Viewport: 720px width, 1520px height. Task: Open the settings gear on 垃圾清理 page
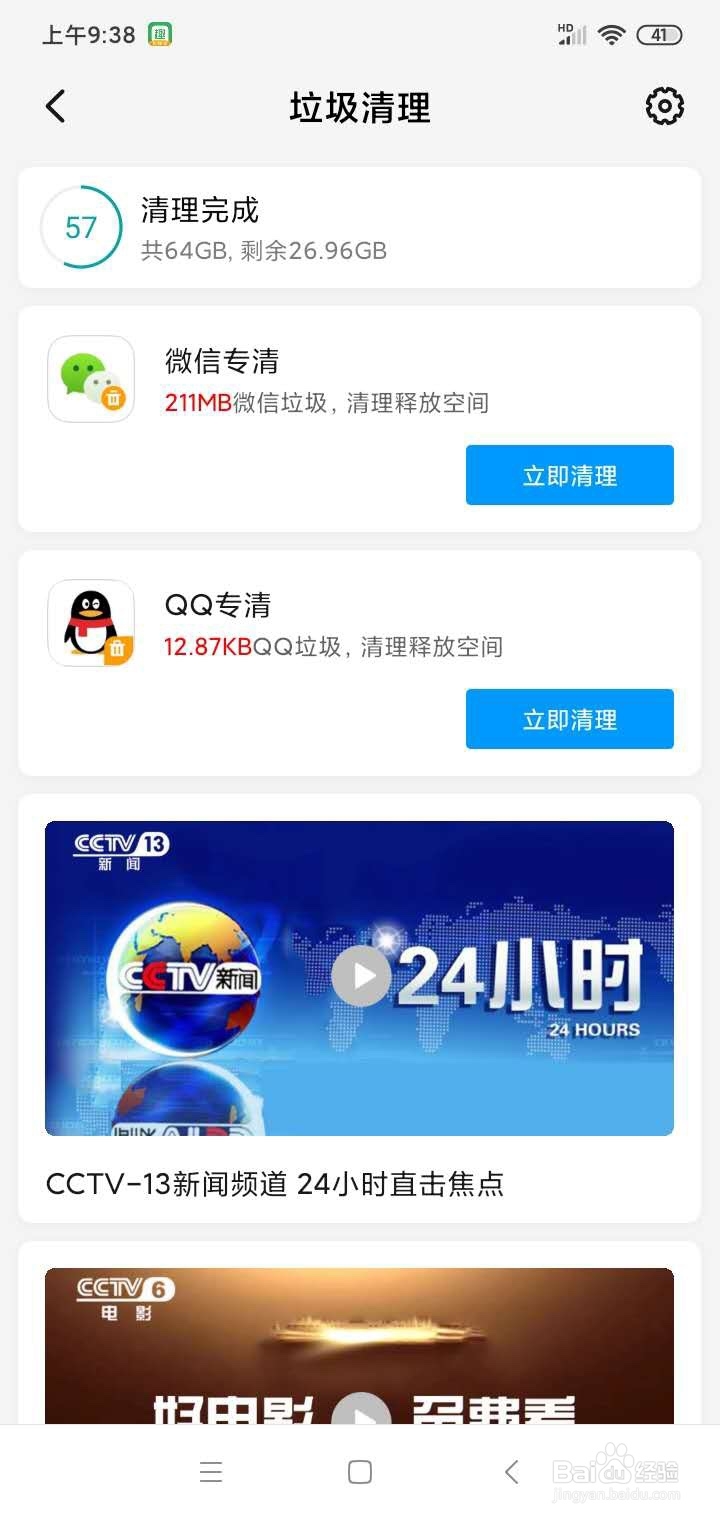662,107
